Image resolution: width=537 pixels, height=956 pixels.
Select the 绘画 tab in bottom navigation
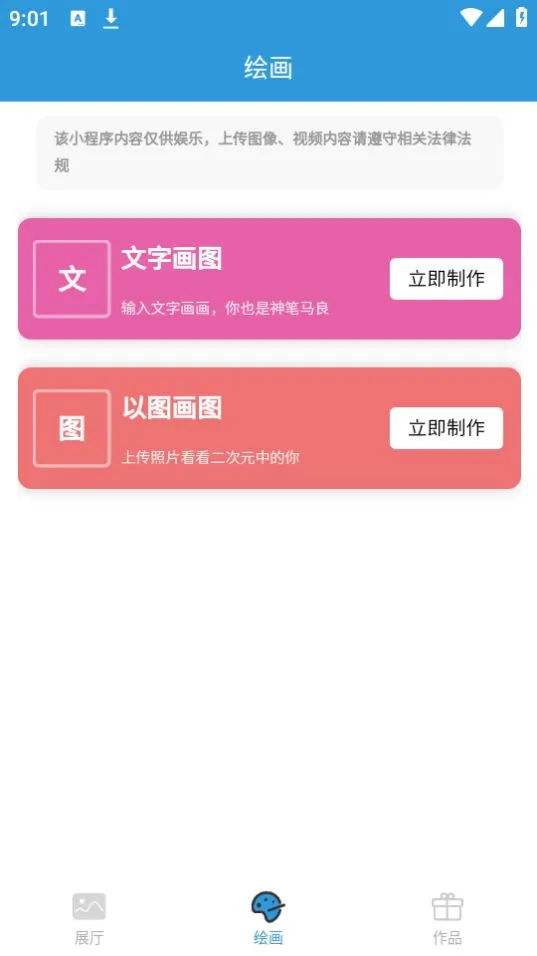click(268, 919)
